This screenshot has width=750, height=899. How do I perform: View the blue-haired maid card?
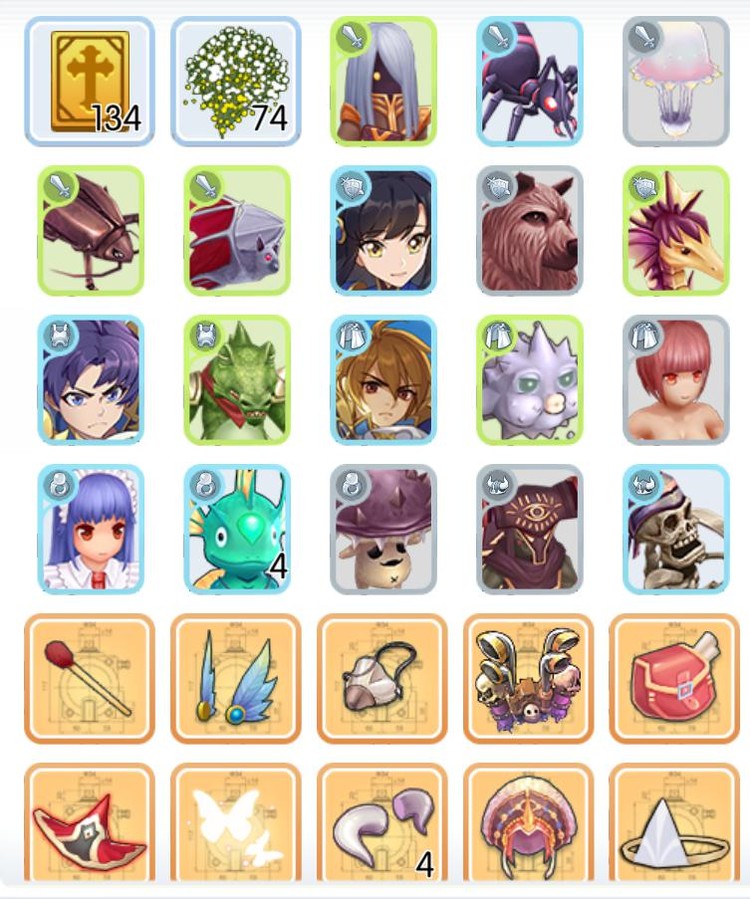pos(90,530)
